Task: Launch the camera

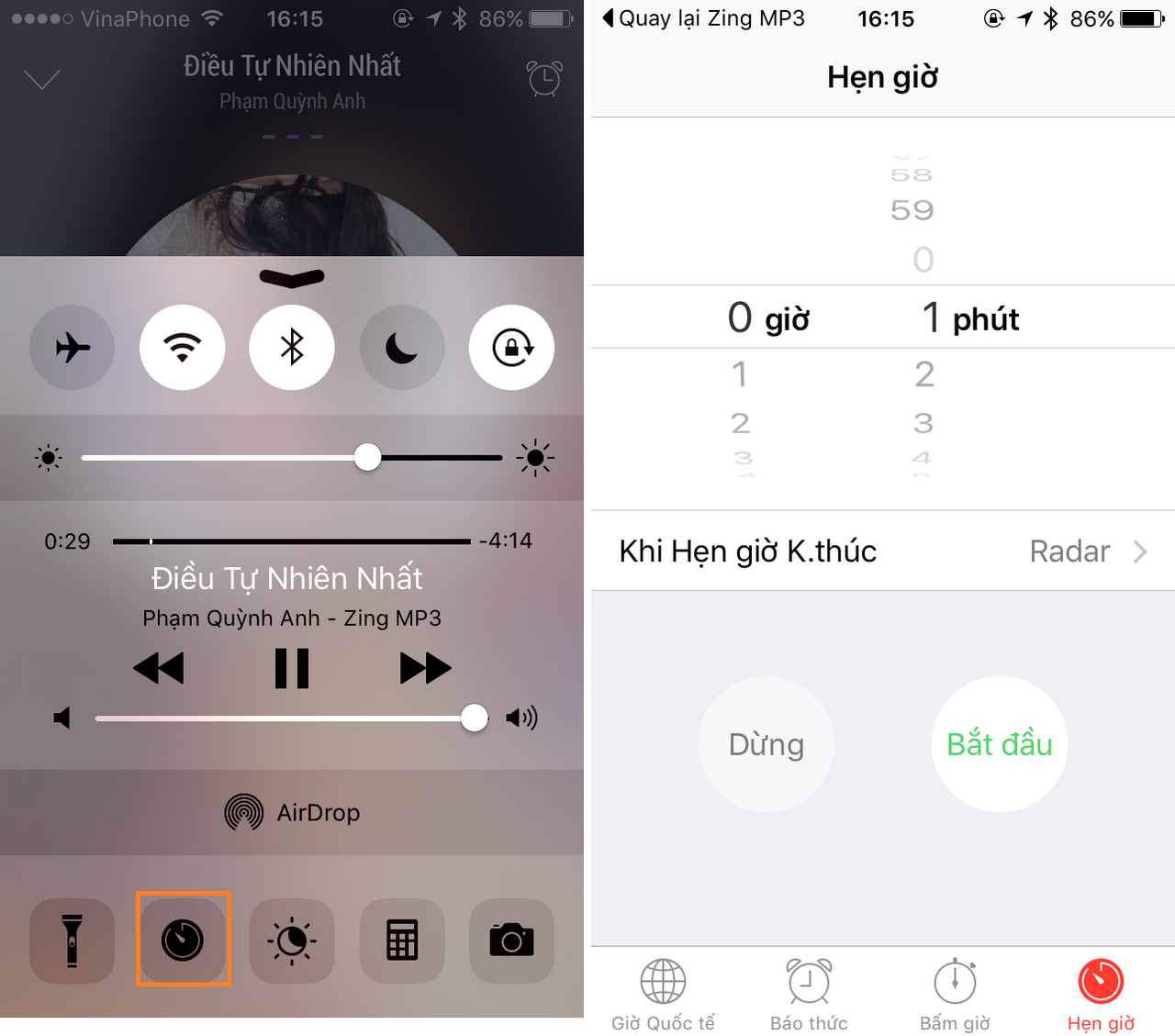Action: 511,941
